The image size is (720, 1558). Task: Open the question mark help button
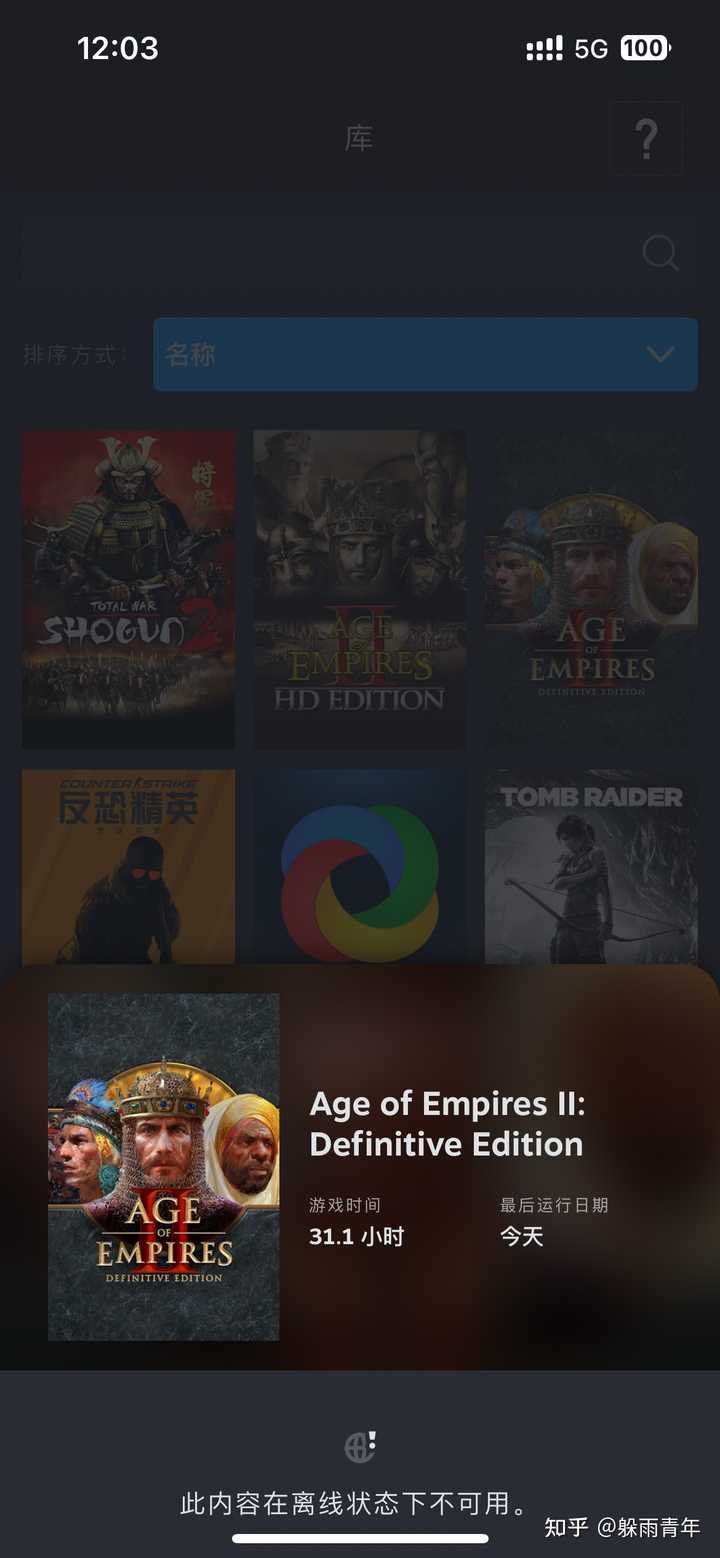646,139
